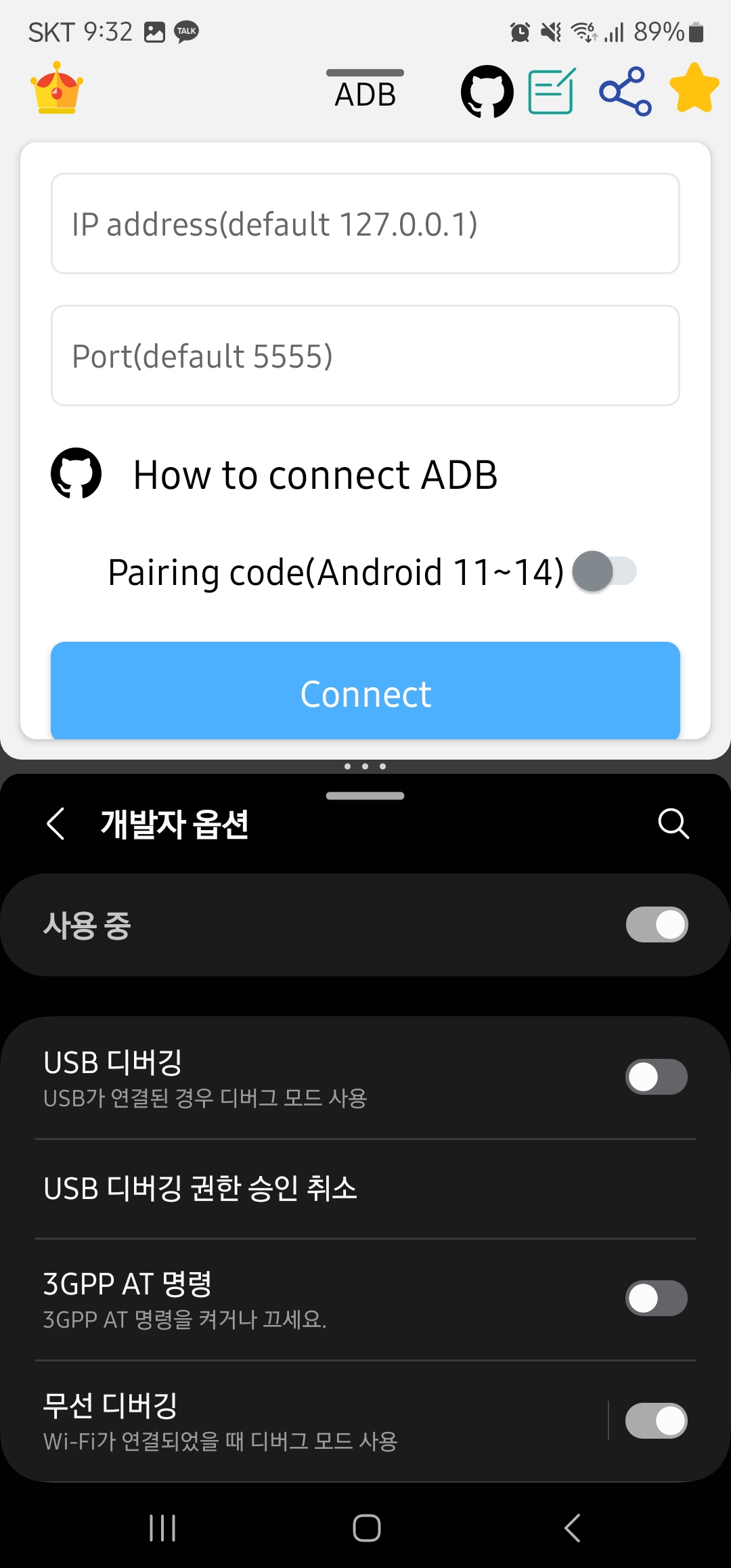Open search in 개발자 옵션 settings
The width and height of the screenshot is (731, 1568).
(x=674, y=823)
